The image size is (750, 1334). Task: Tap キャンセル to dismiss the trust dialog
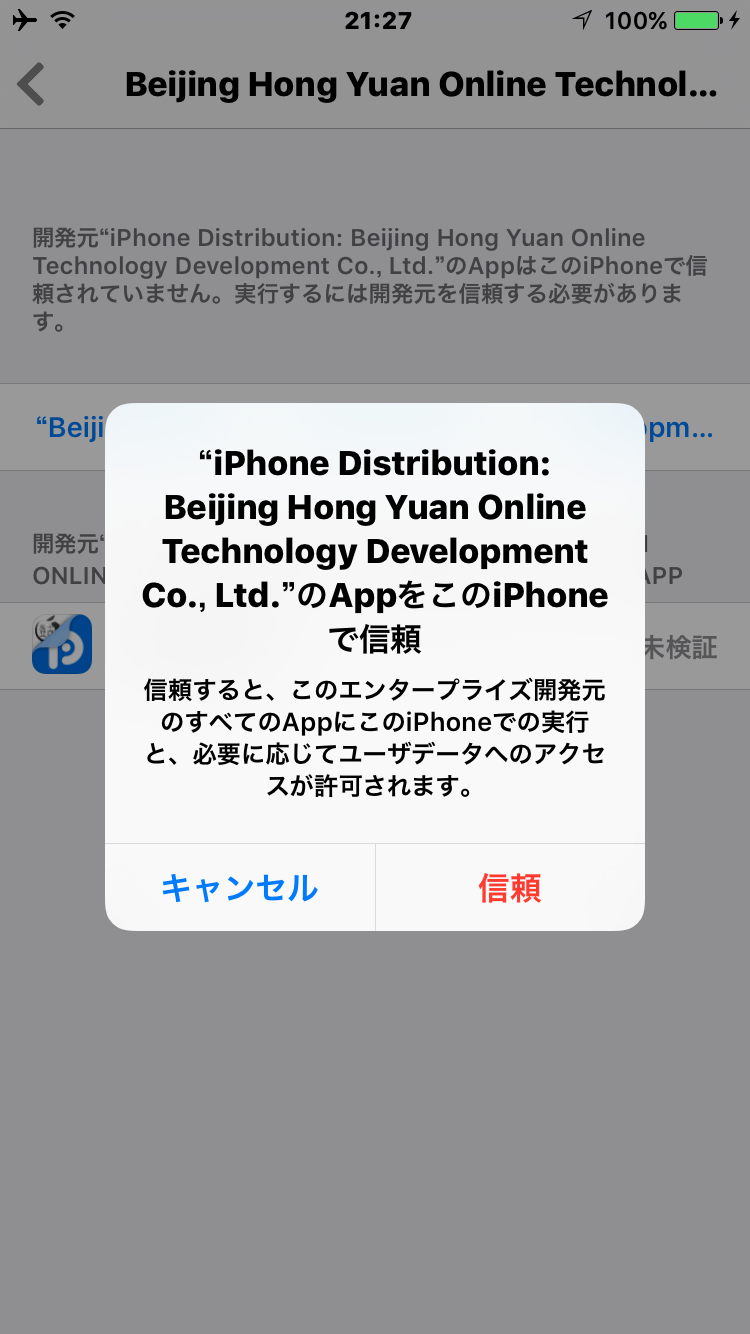pyautogui.click(x=240, y=887)
